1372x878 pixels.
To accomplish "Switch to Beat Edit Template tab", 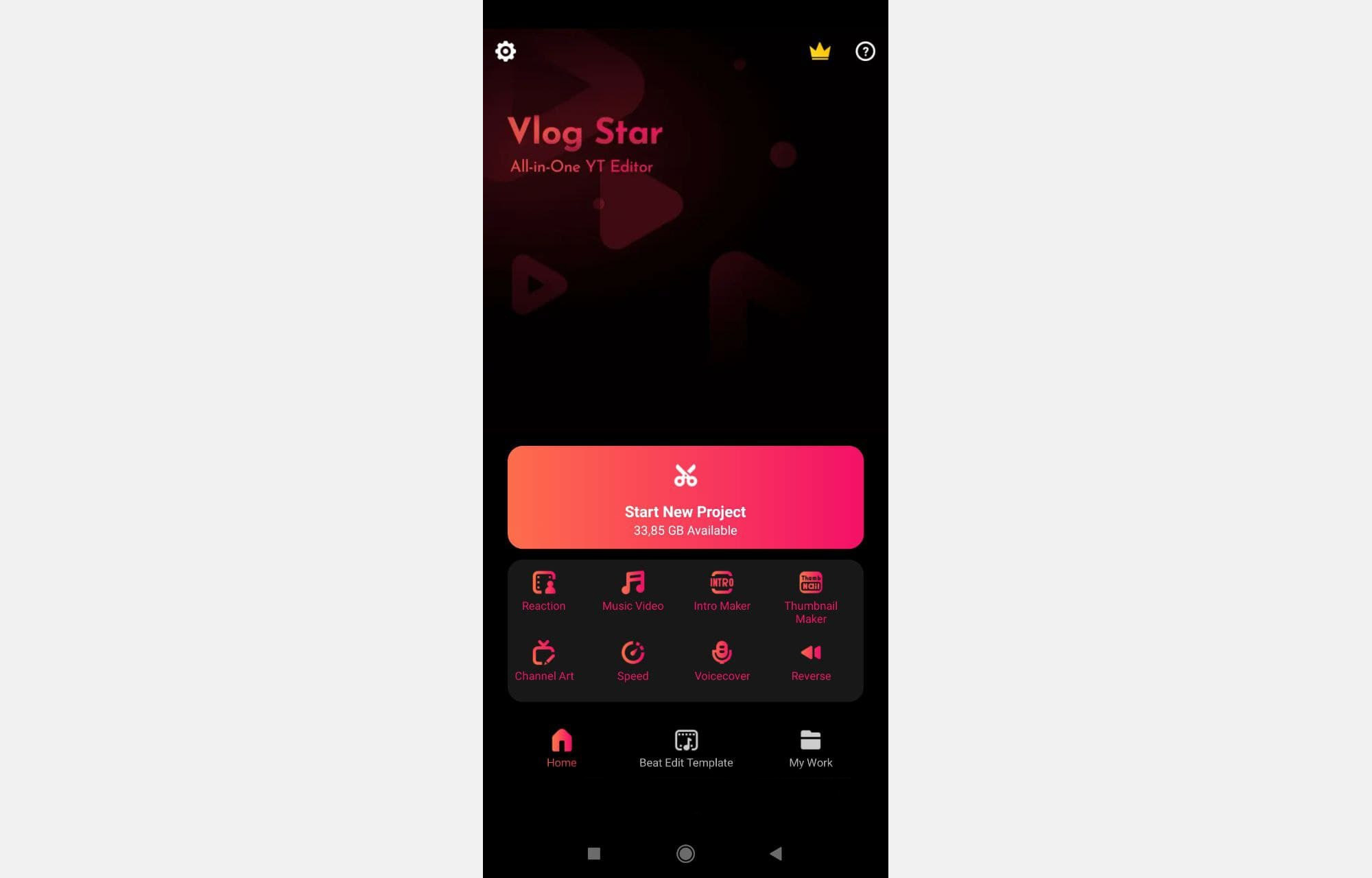I will tap(686, 748).
